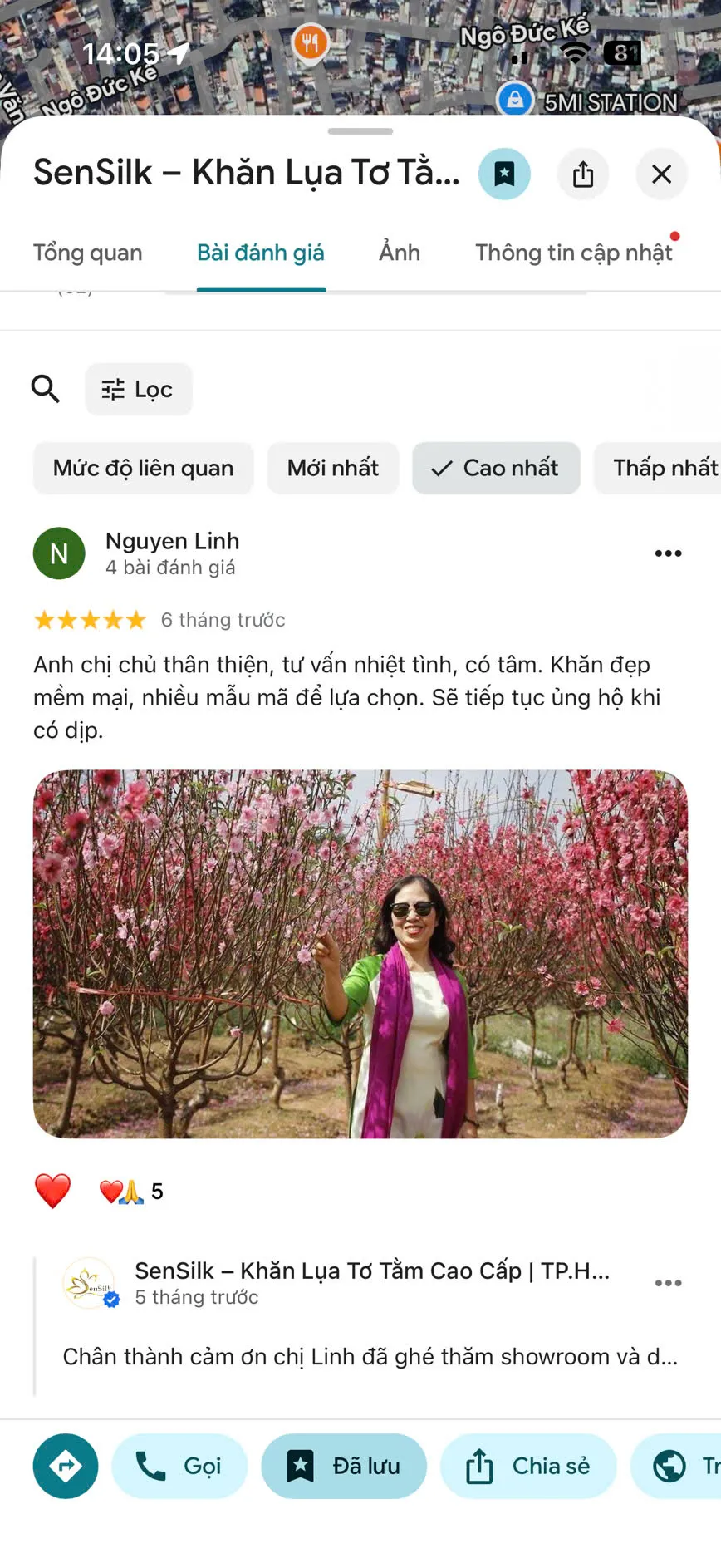Open options menu for Nguyen Linh's review
Screen dimensions: 721x1568
[x=668, y=553]
